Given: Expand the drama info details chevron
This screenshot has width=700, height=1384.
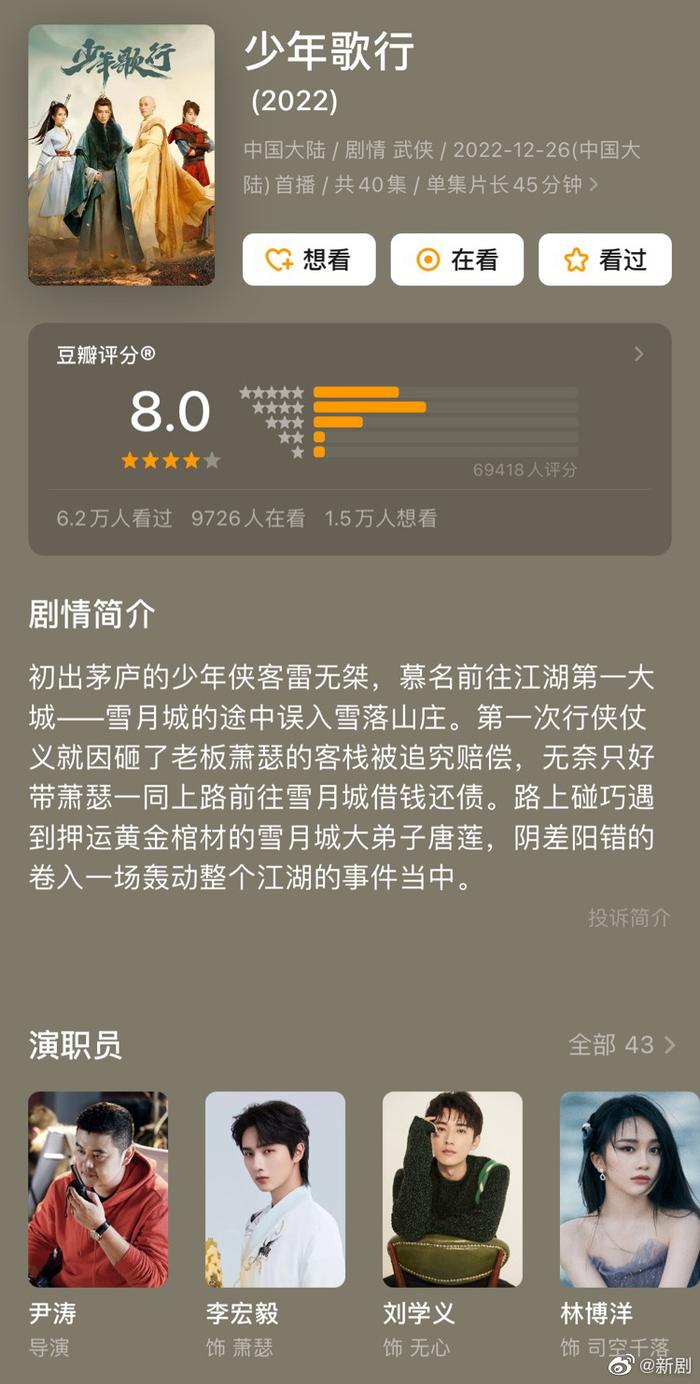Looking at the screenshot, I should point(594,185).
